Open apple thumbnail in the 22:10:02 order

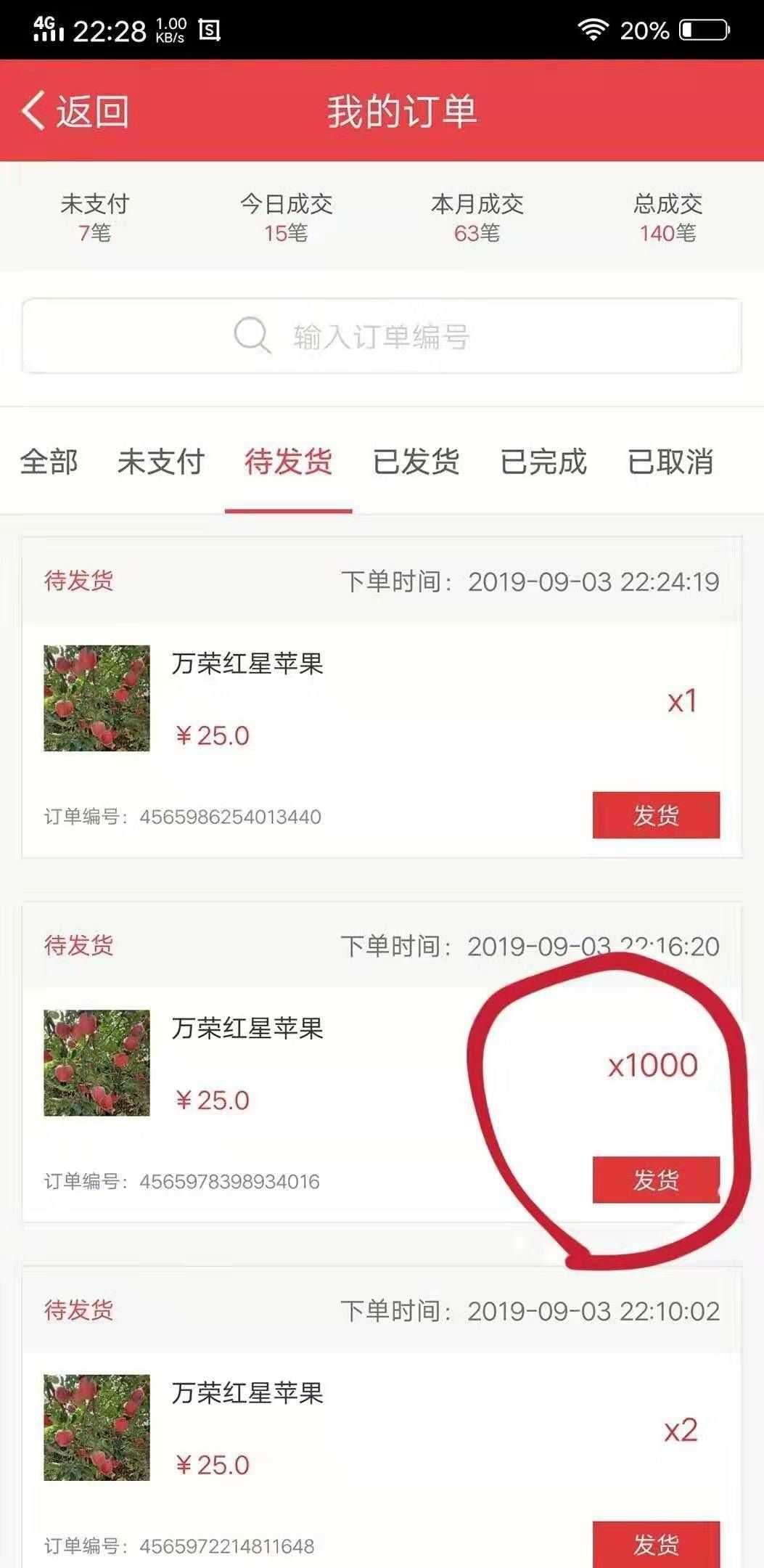(96, 1427)
